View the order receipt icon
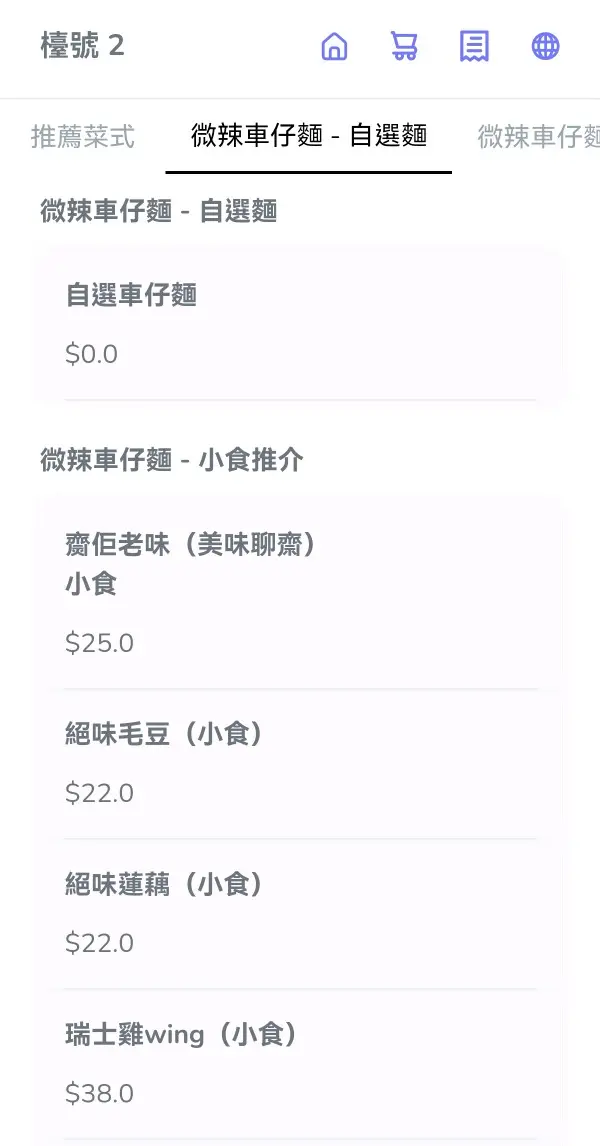 [474, 47]
